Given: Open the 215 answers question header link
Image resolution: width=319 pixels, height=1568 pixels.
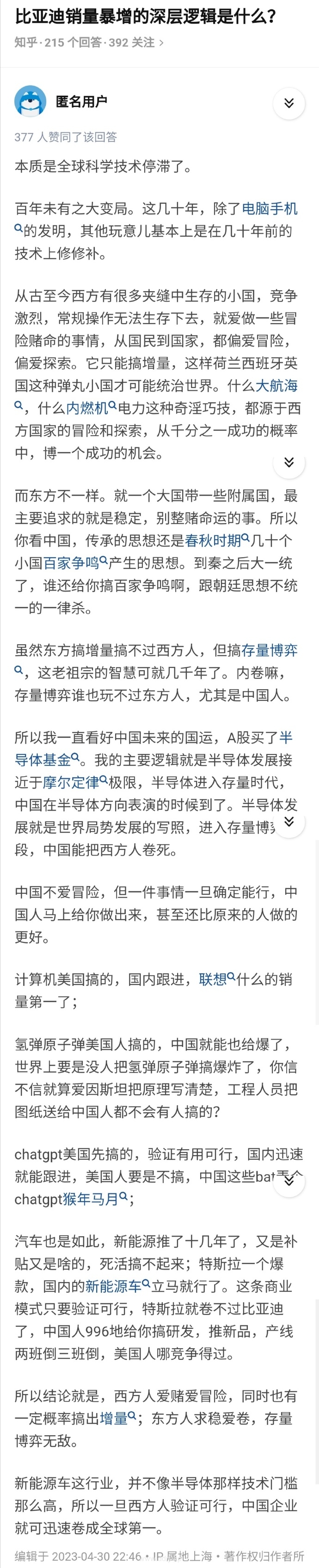Looking at the screenshot, I should coord(89,43).
